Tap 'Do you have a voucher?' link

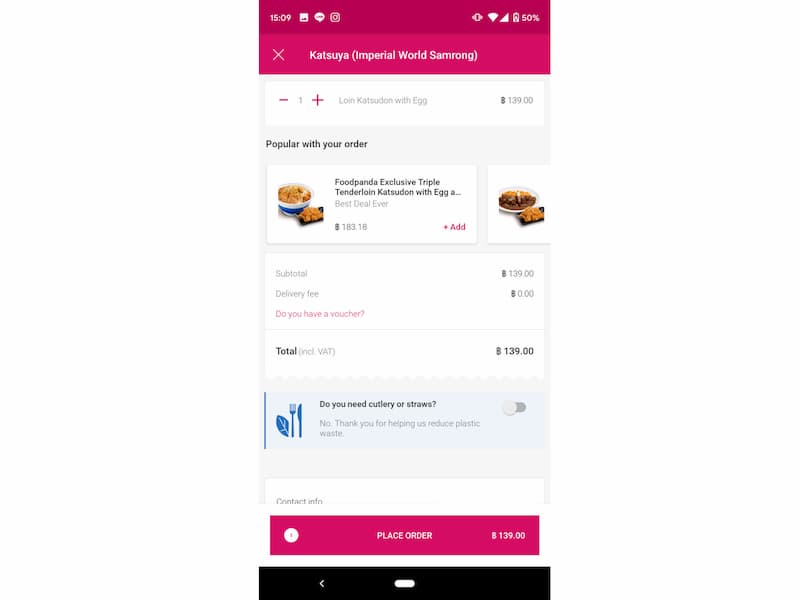pyautogui.click(x=320, y=314)
